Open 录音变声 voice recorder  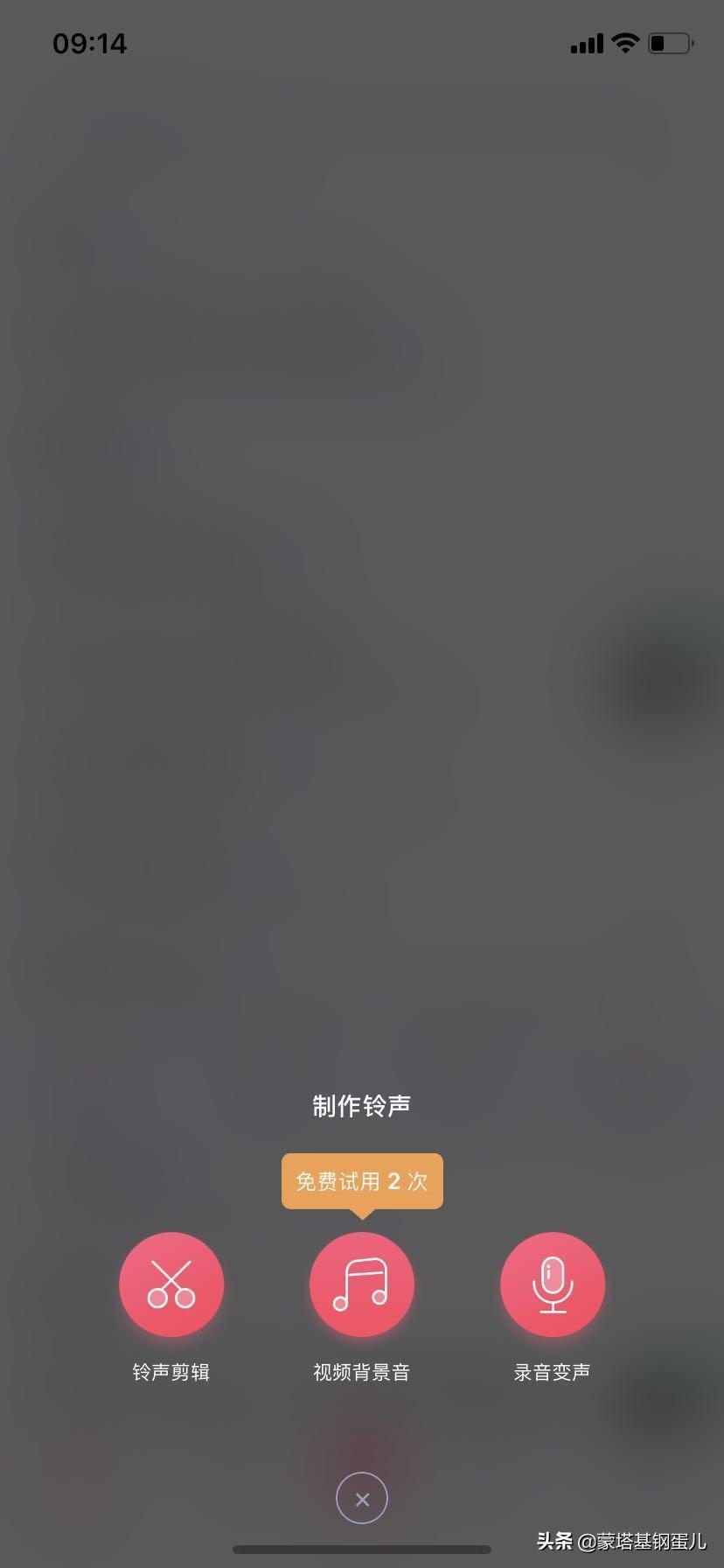552,1284
